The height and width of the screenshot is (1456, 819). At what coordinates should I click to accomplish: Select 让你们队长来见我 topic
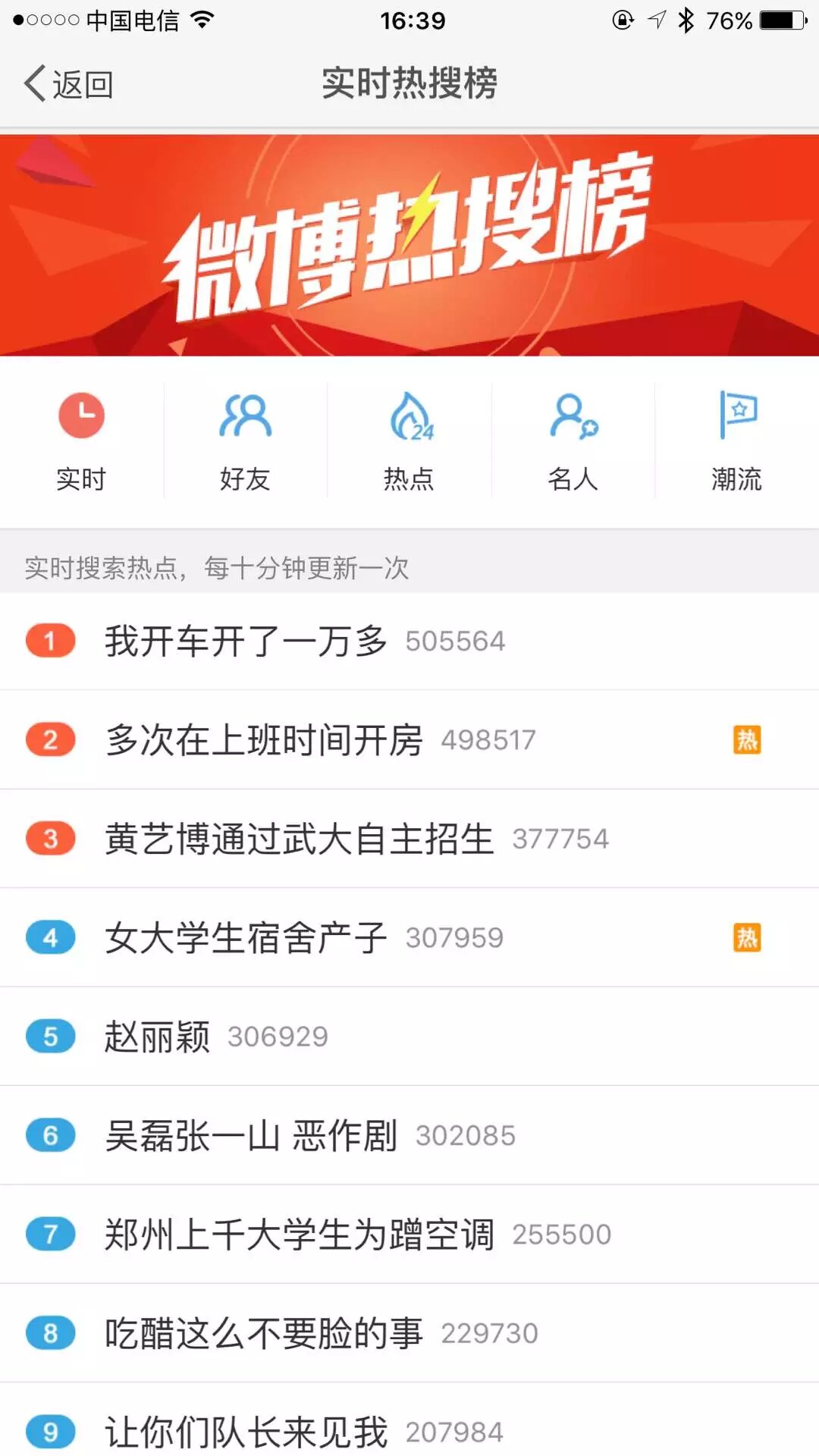pyautogui.click(x=246, y=1432)
